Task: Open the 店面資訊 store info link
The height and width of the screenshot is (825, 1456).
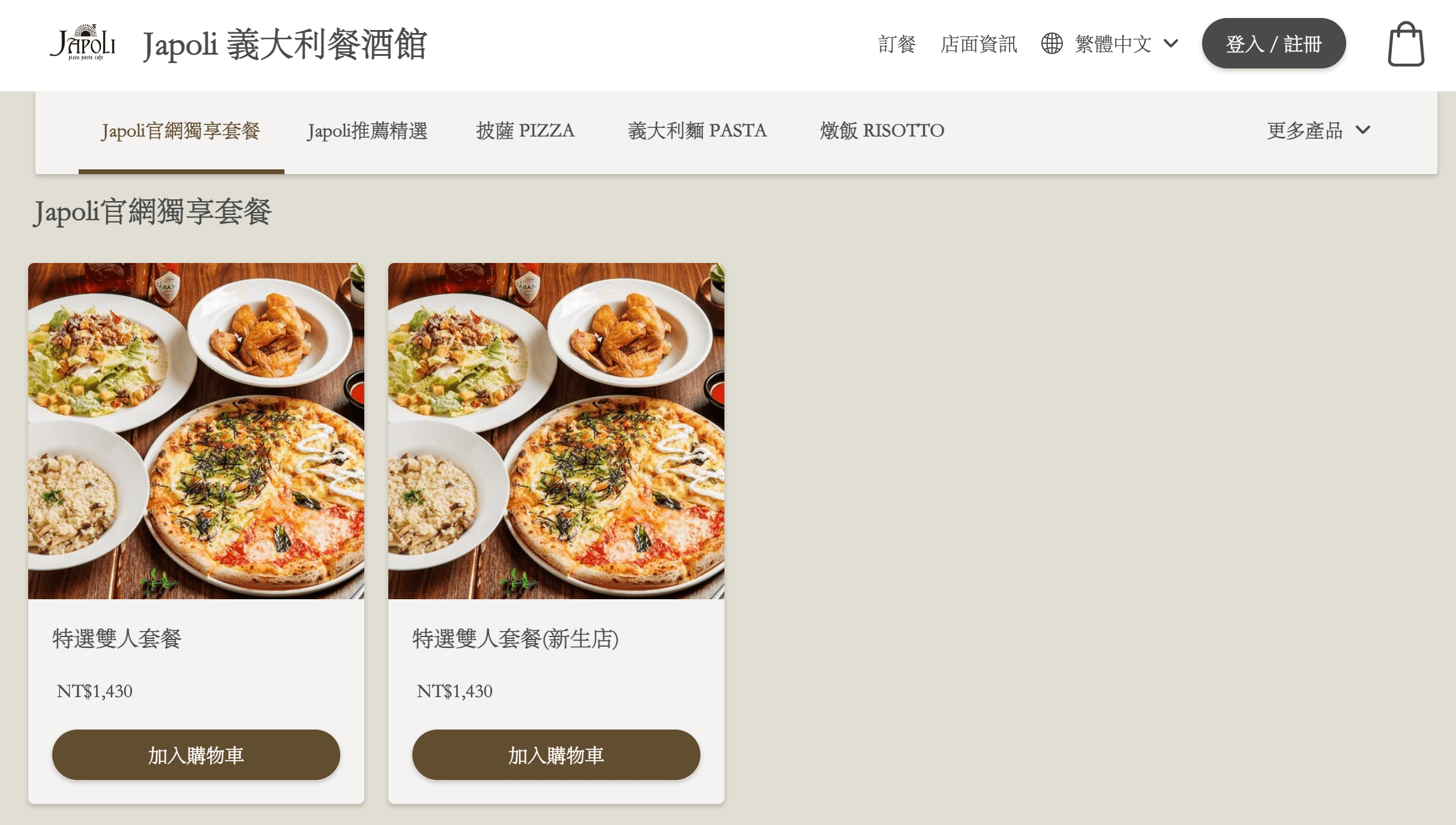Action: (x=978, y=44)
